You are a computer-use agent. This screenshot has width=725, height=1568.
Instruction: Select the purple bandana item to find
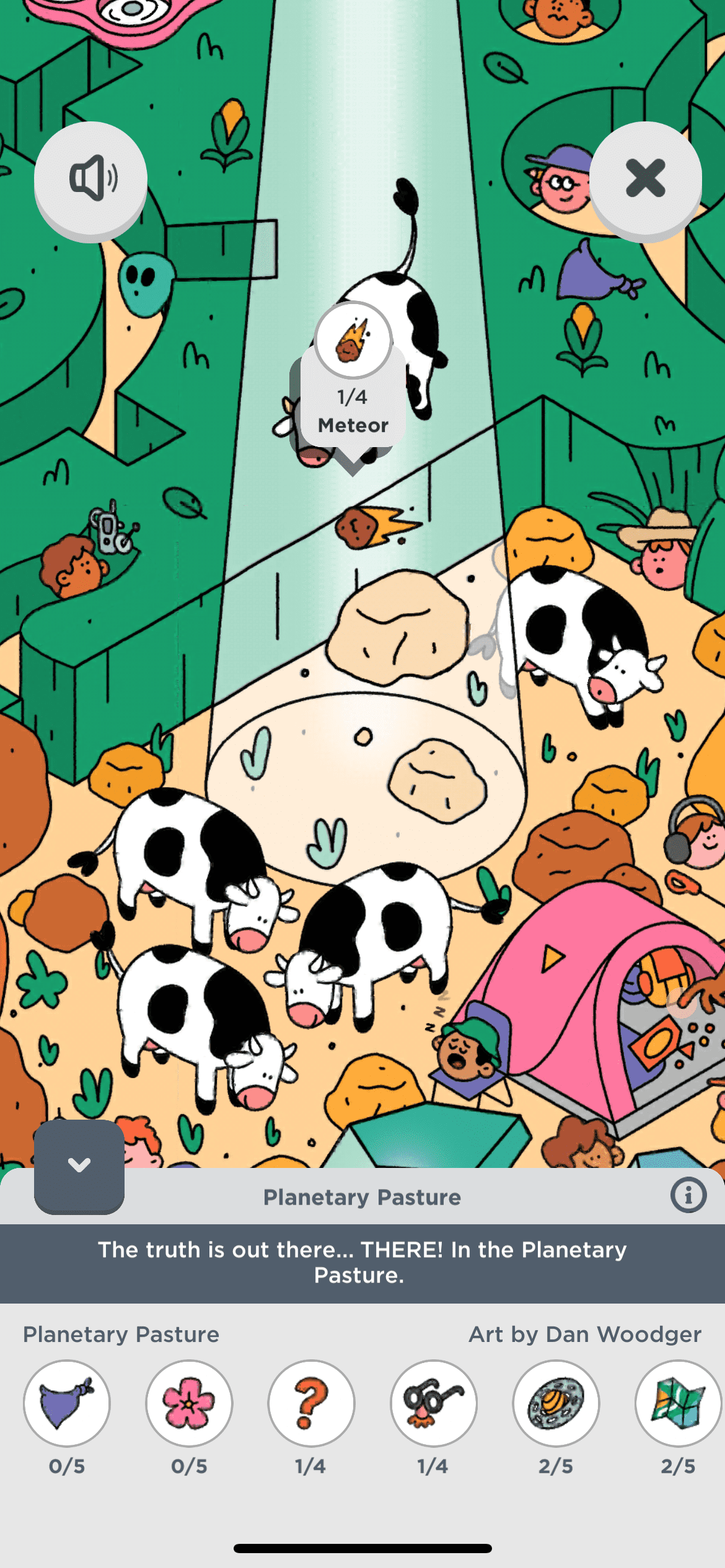[x=67, y=1403]
